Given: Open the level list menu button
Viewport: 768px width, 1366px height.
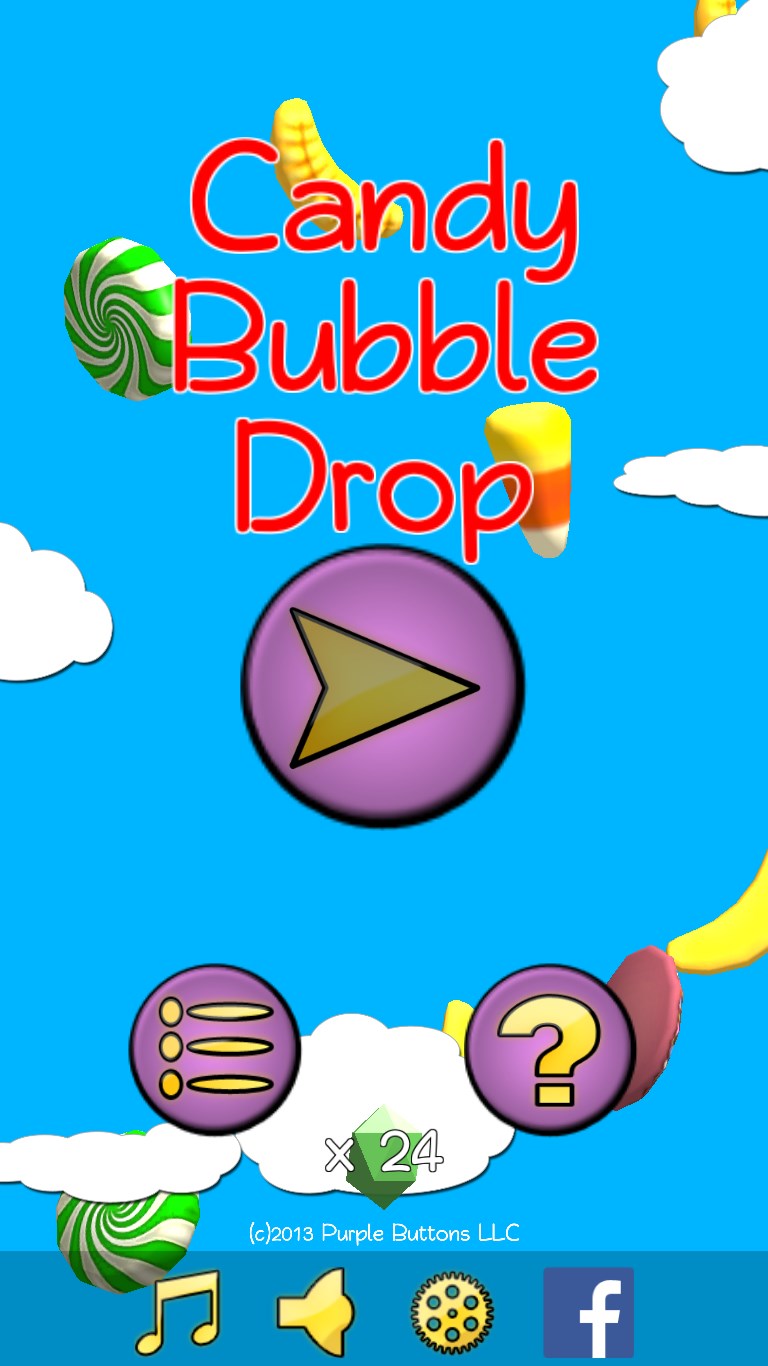Looking at the screenshot, I should 215,1048.
